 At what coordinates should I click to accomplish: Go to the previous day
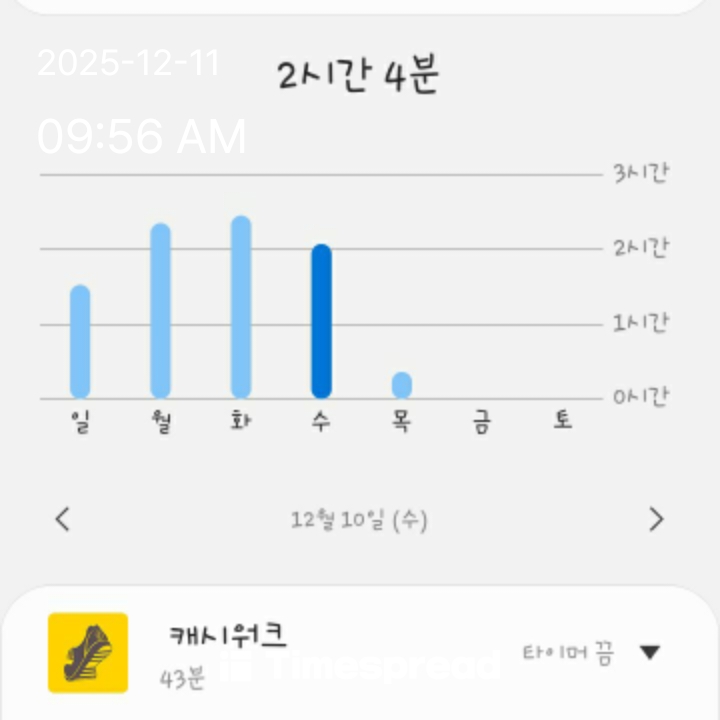coord(63,519)
